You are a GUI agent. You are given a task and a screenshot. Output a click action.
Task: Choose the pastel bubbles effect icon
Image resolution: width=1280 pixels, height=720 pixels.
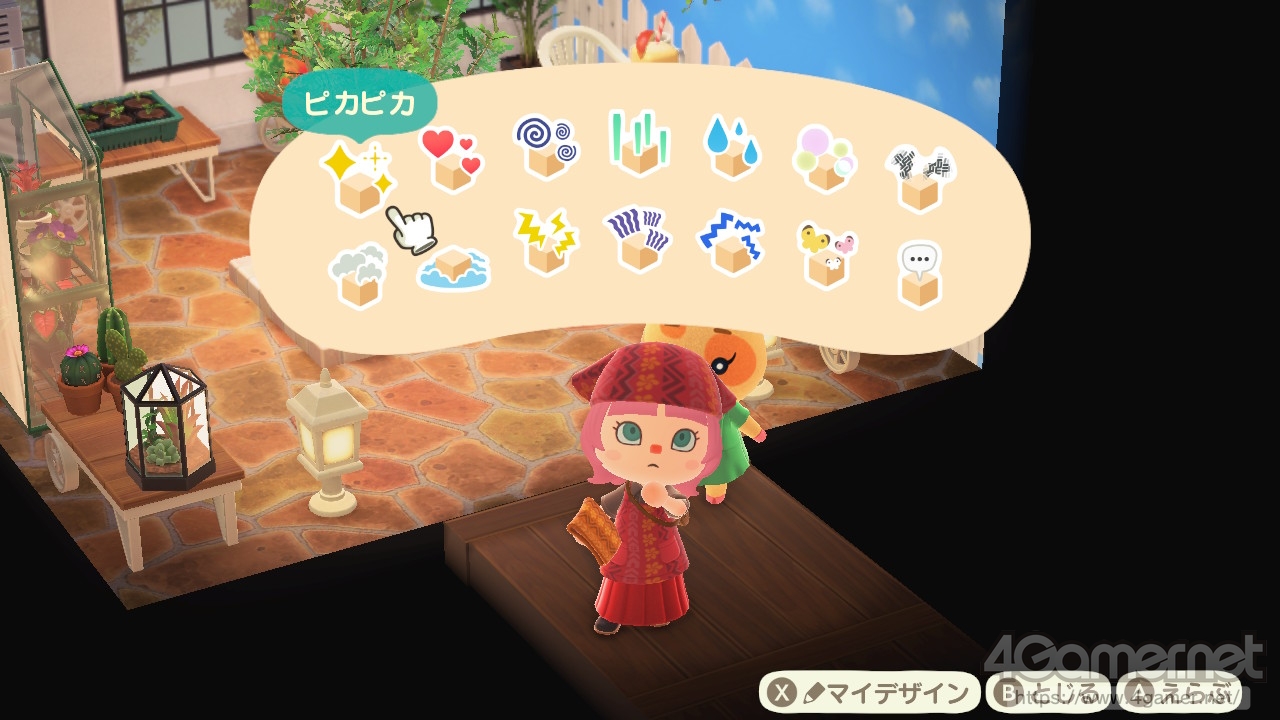click(826, 160)
